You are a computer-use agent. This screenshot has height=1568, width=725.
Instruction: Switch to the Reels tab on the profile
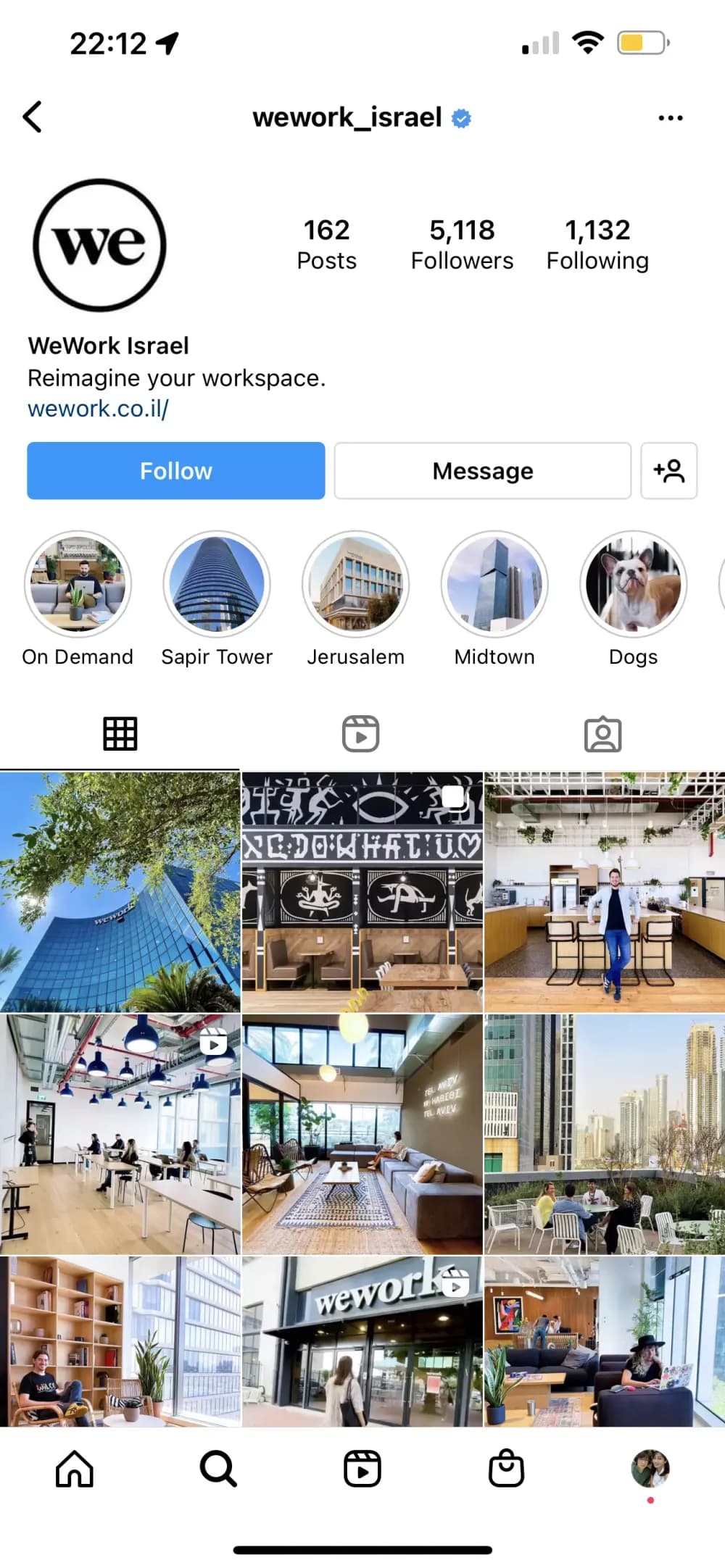(361, 734)
